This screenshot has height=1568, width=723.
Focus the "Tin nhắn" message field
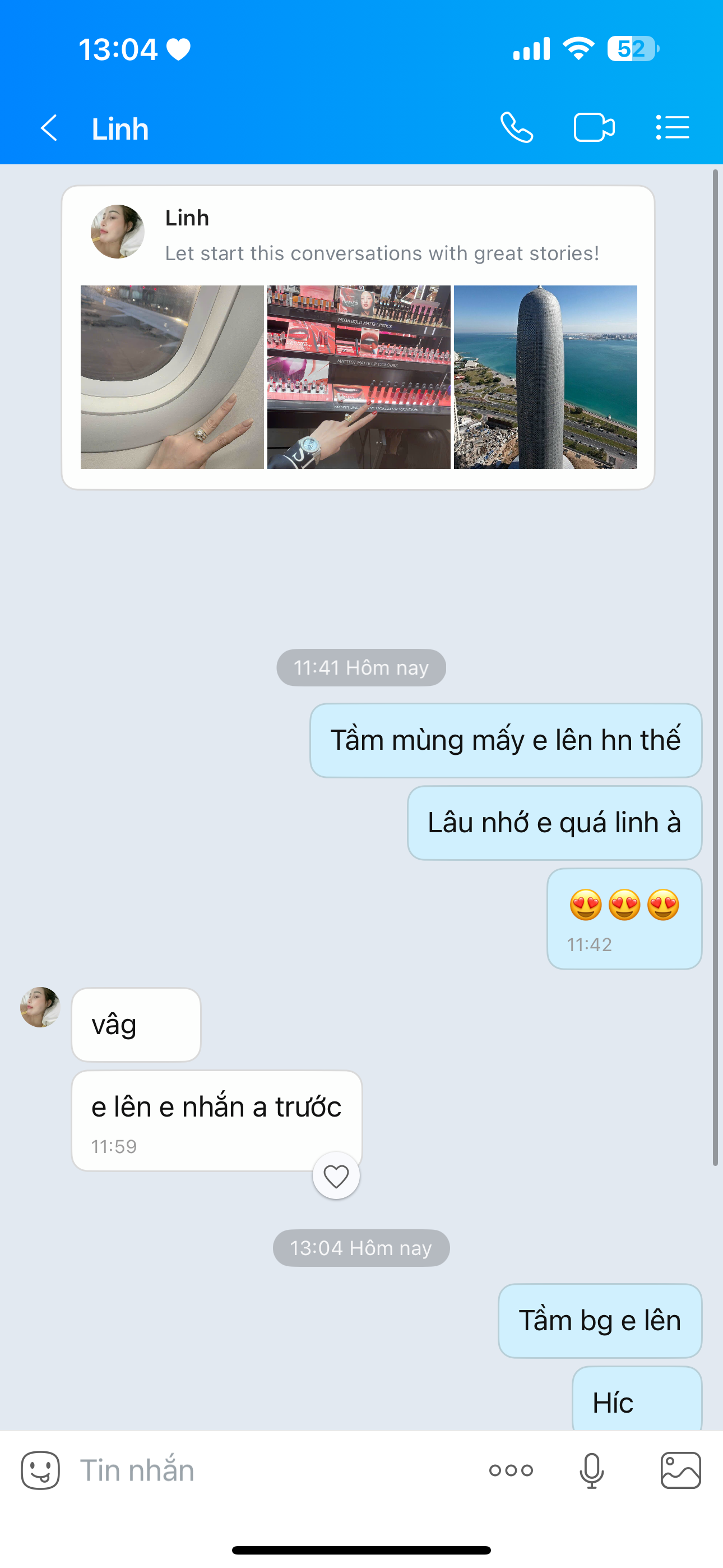pos(274,1470)
